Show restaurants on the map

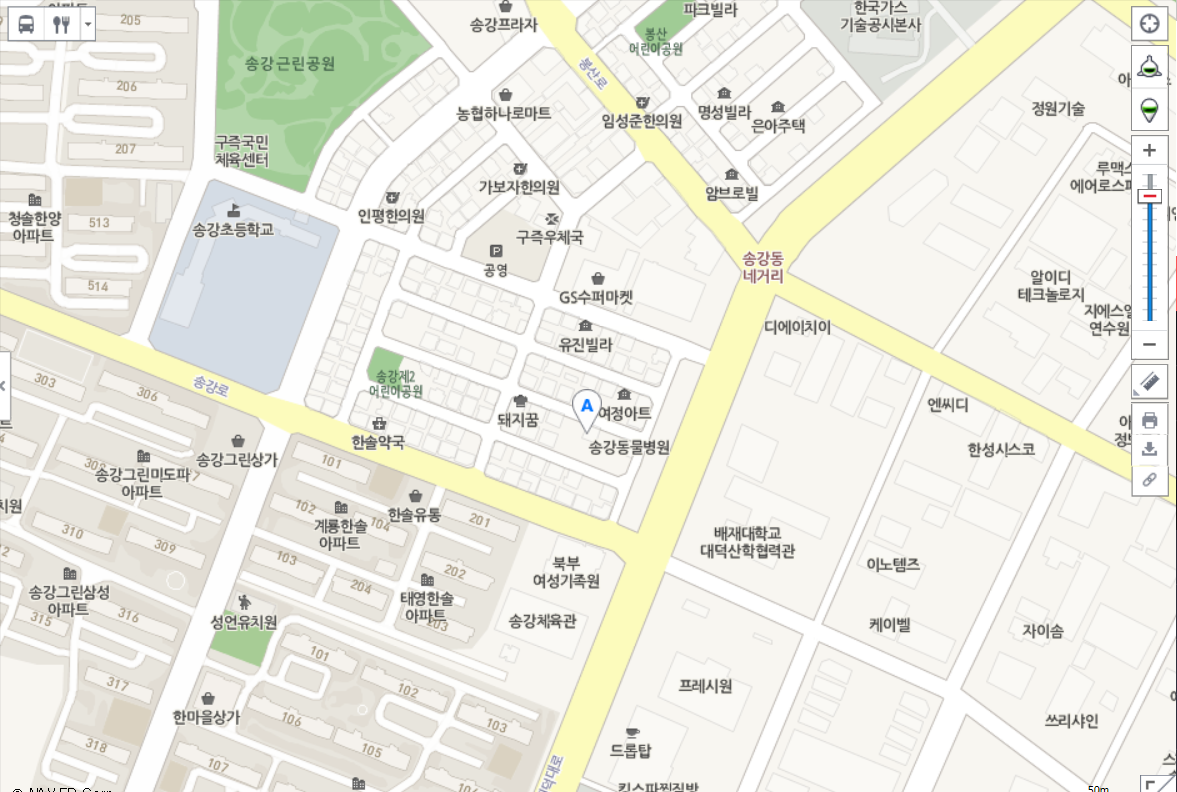pyautogui.click(x=61, y=24)
